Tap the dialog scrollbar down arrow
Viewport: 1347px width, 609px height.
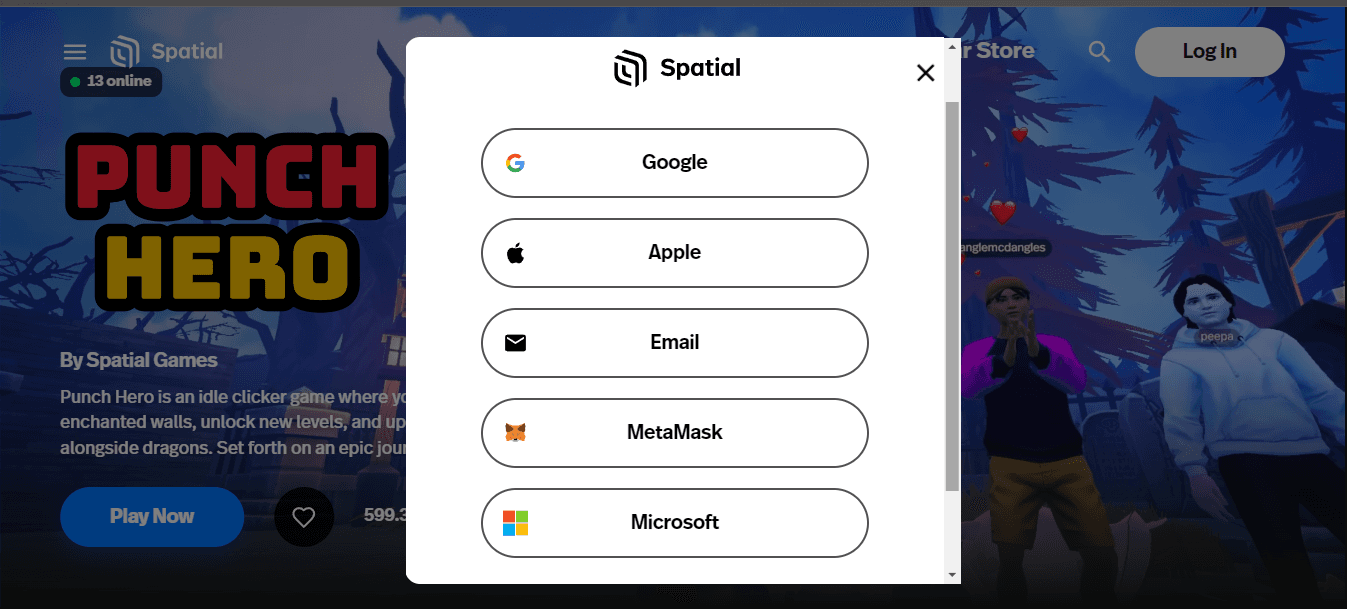(952, 575)
